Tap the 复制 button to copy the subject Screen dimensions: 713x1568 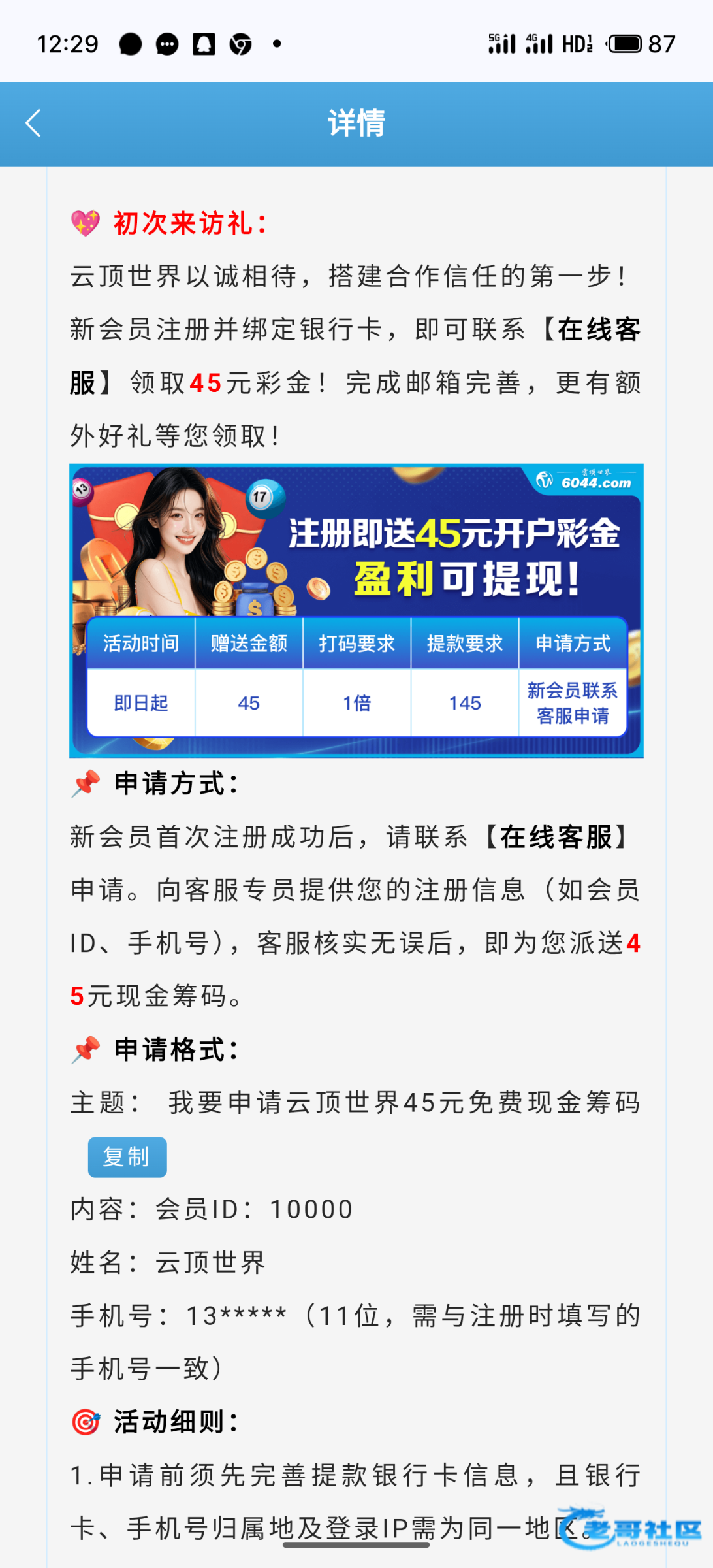[127, 1157]
